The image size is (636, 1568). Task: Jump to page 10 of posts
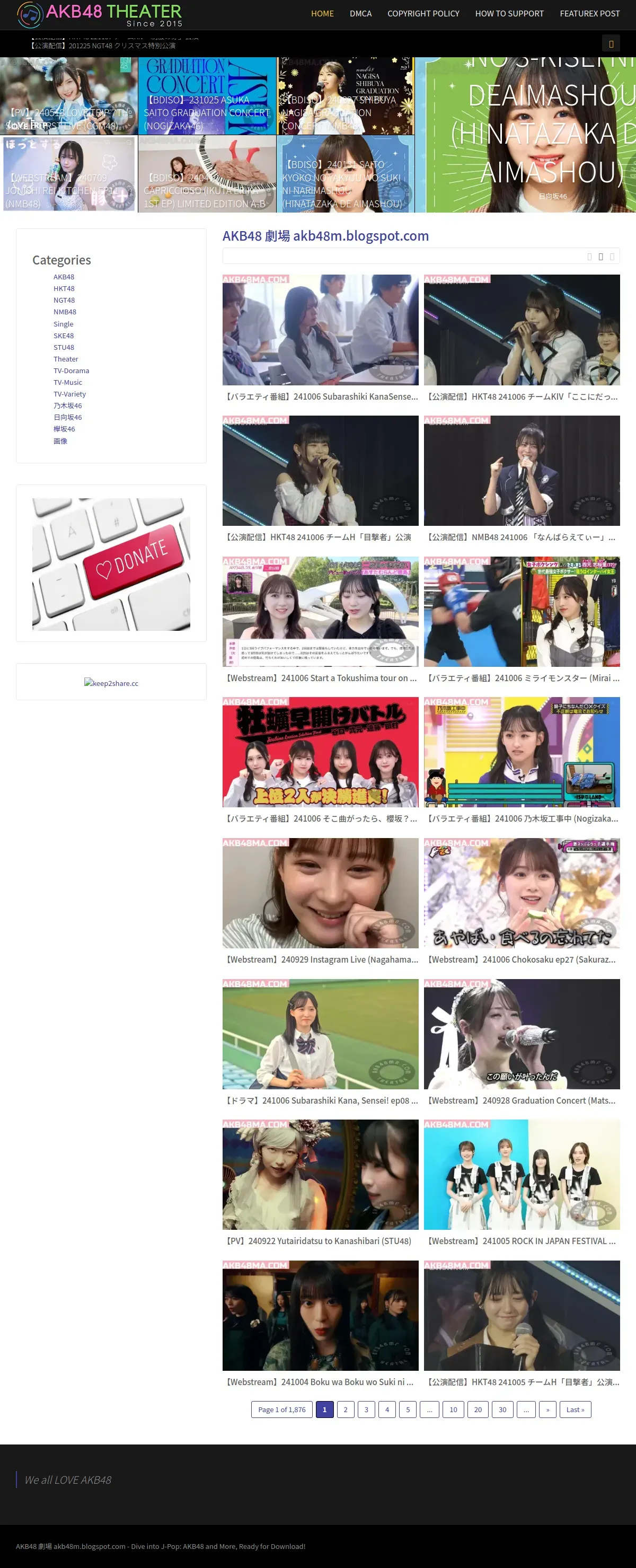coord(453,1409)
